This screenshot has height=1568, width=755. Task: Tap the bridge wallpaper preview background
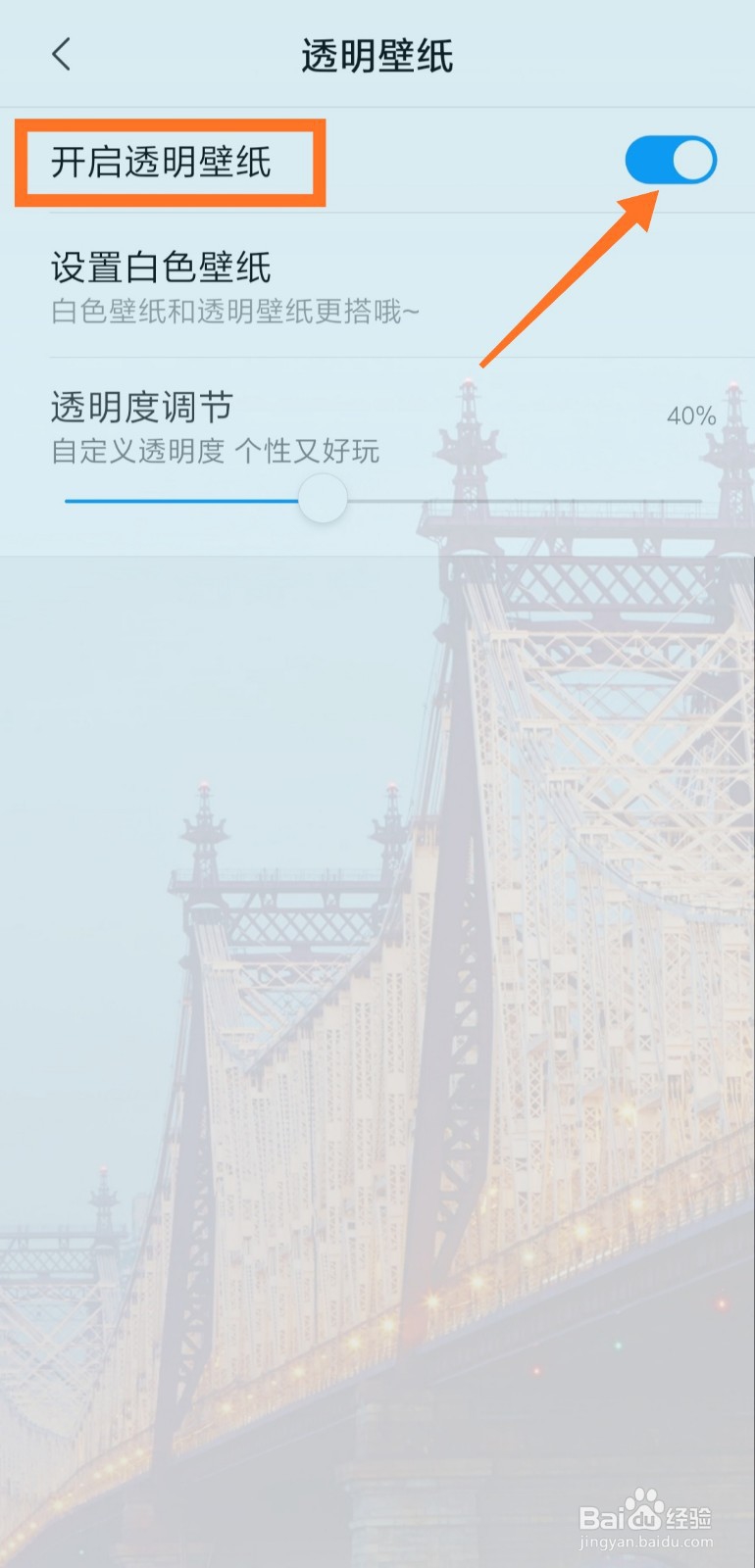tap(377, 980)
